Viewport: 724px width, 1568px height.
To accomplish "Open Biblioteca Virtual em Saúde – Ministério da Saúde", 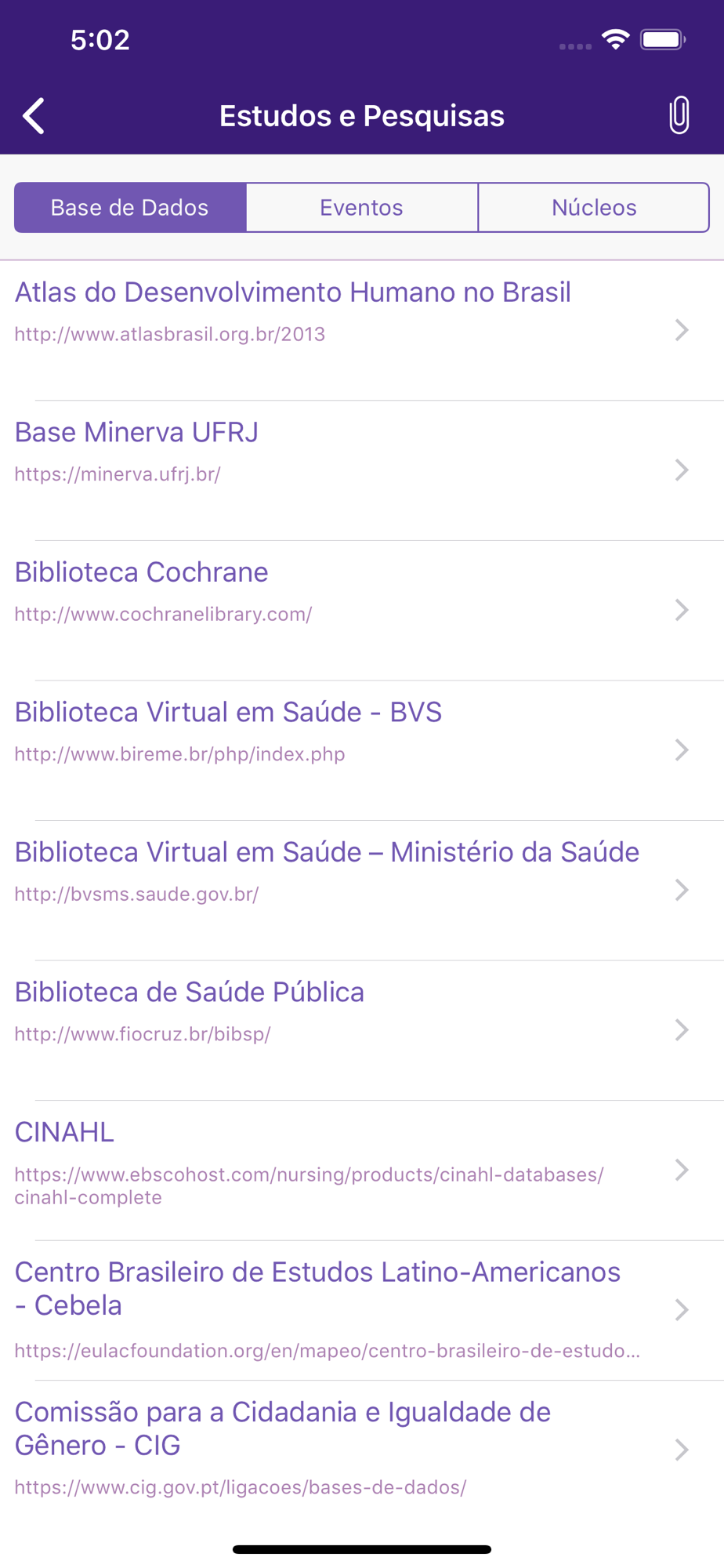I will pyautogui.click(x=362, y=890).
